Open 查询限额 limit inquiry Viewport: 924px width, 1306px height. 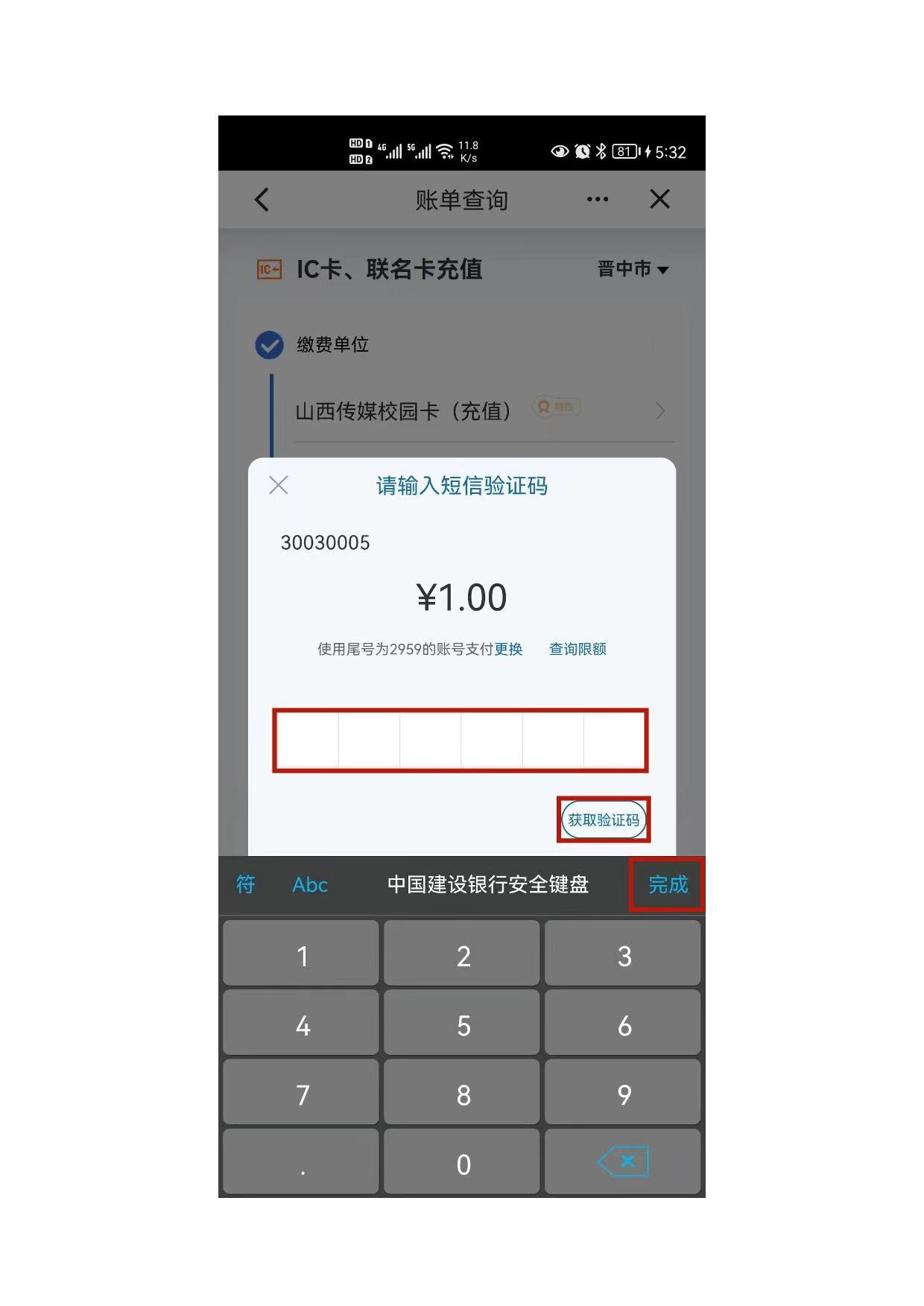(x=577, y=649)
